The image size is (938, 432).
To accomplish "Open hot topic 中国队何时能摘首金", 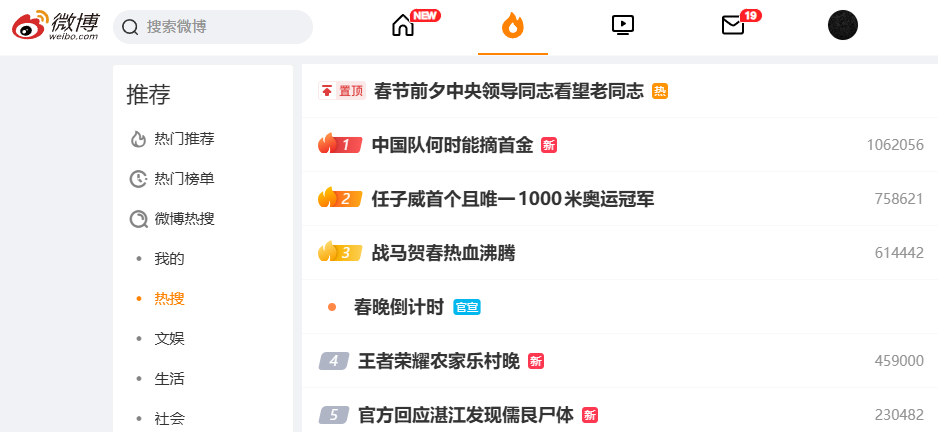I will 451,145.
